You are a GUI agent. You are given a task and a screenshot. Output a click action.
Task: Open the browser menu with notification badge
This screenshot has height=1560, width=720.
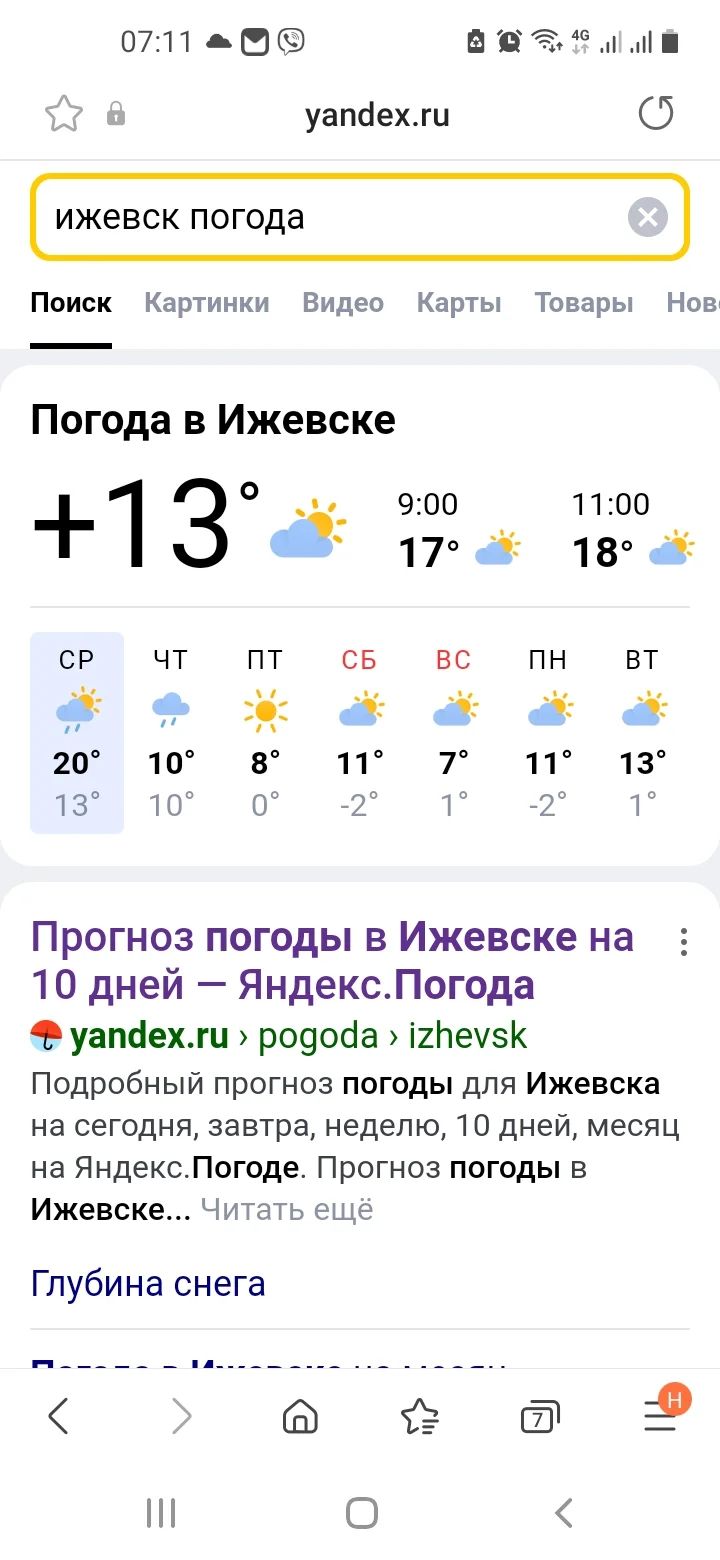(659, 1416)
